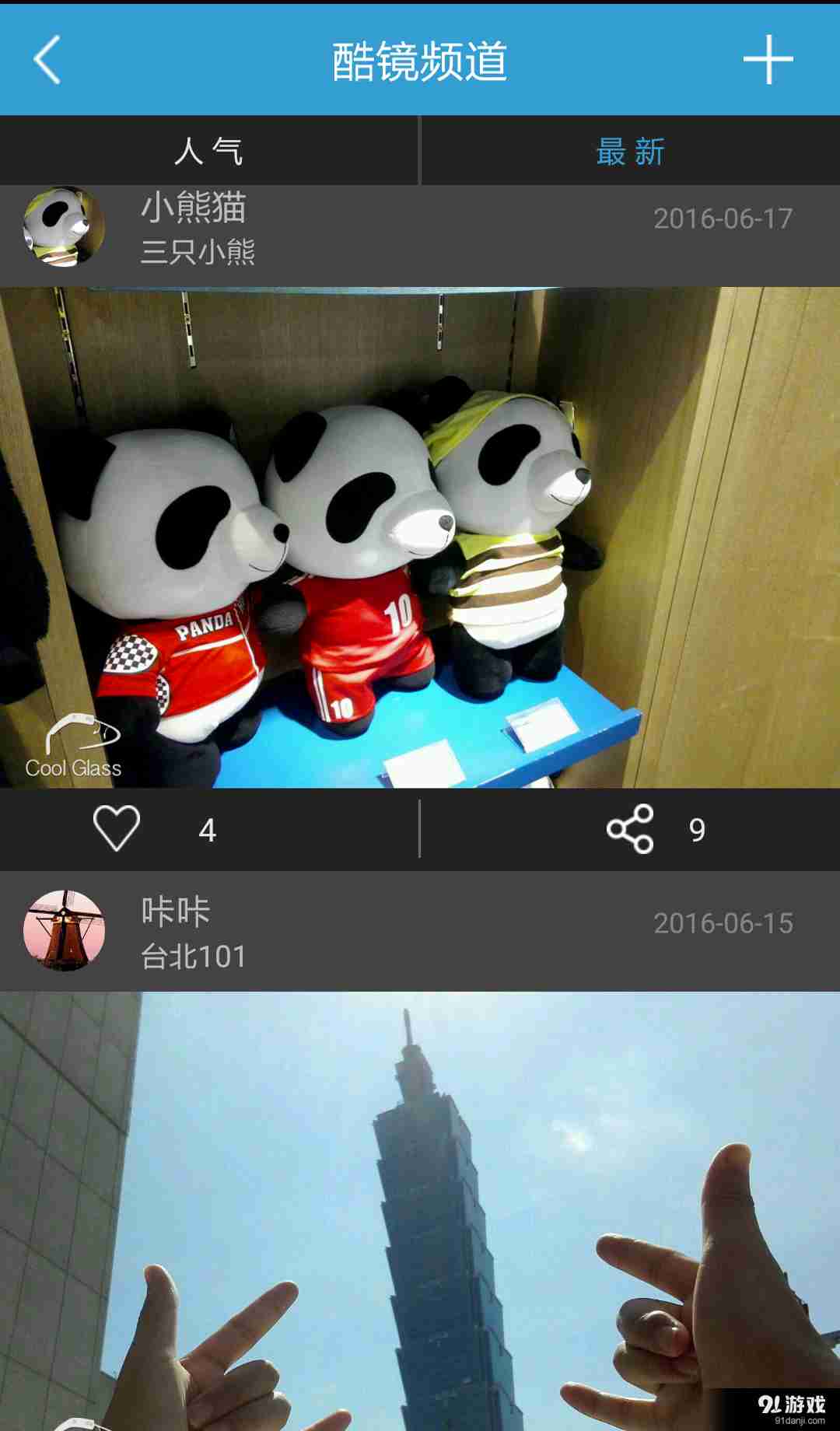Screen dimensions: 840x1431
Task: Like the 三只小熊 post
Action: (117, 828)
